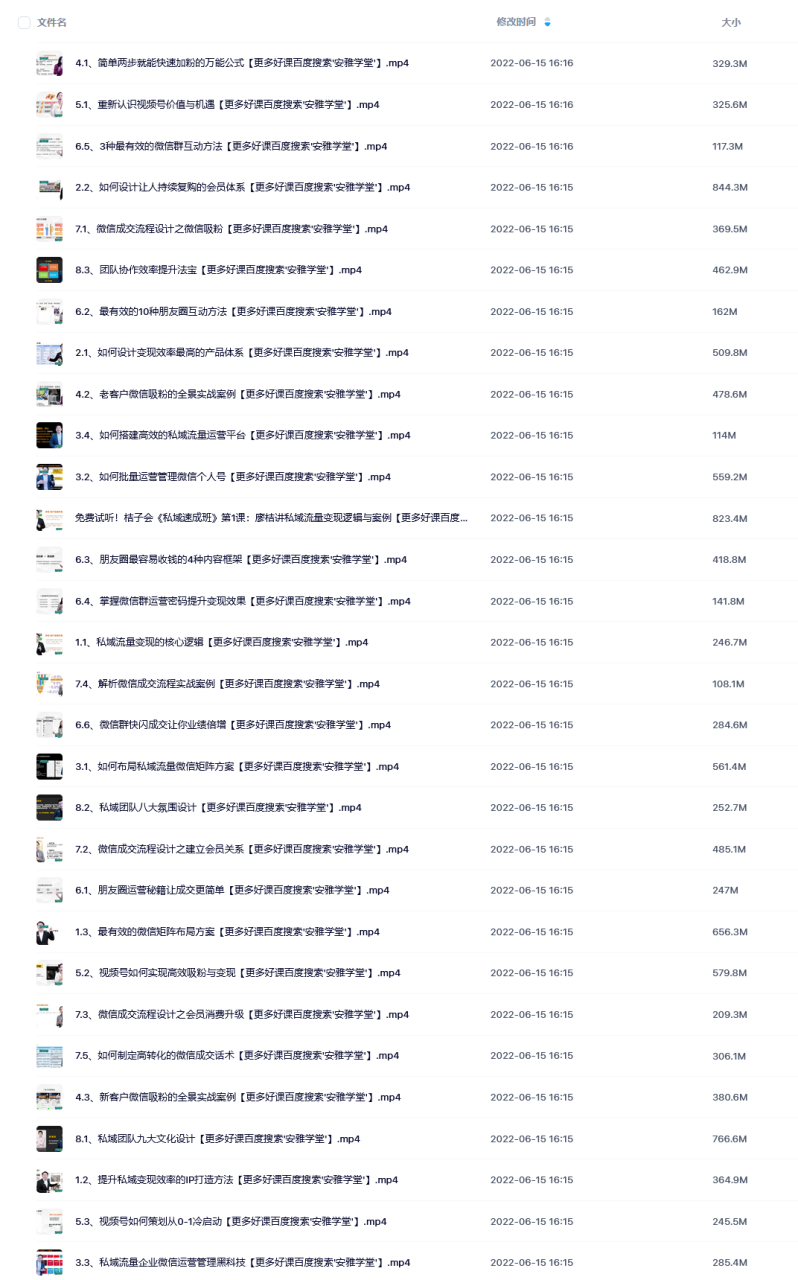
Task: Open 3.1、如何布局私域流量微信矩阵方案
Action: click(x=237, y=767)
